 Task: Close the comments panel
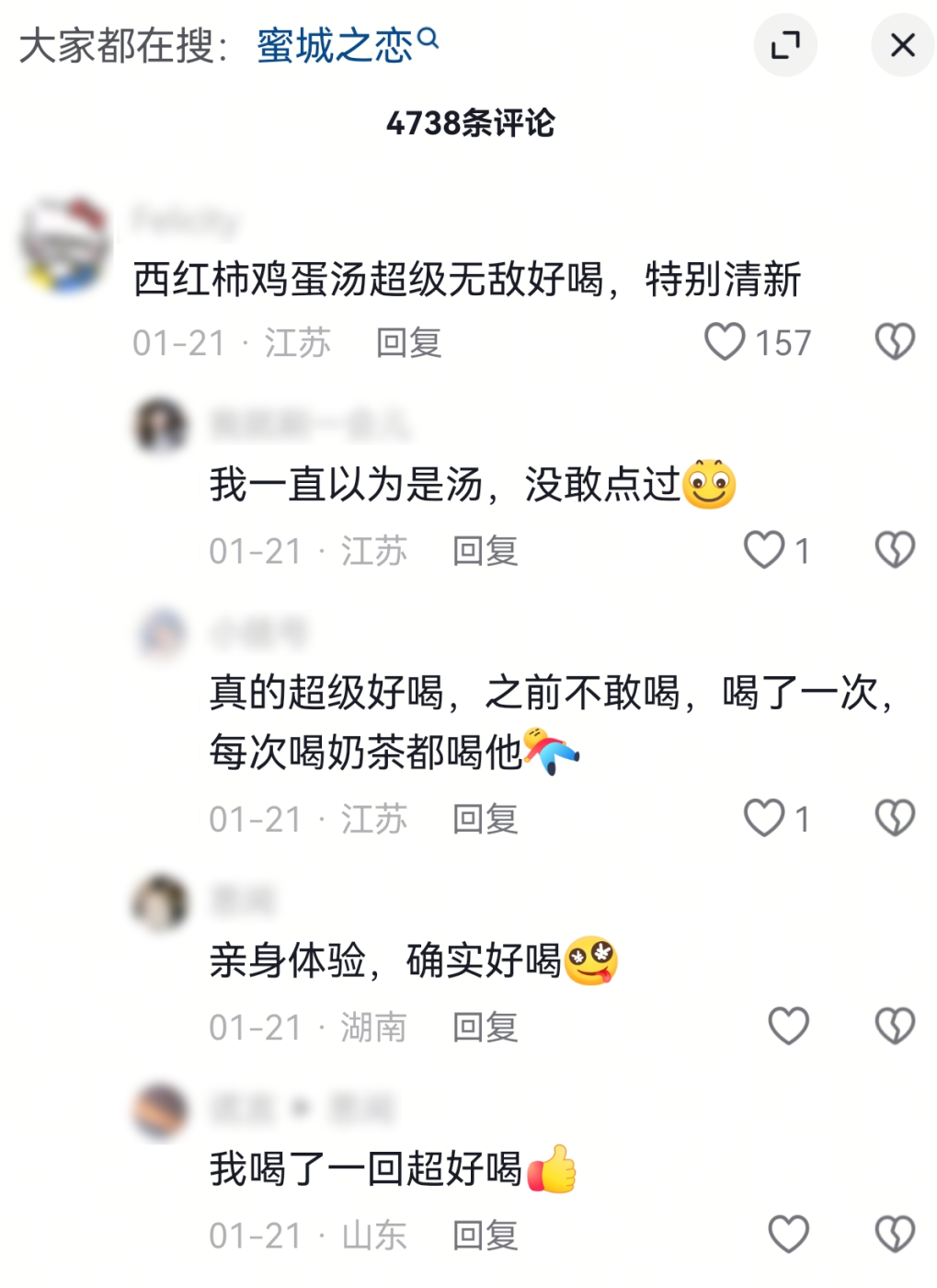902,45
